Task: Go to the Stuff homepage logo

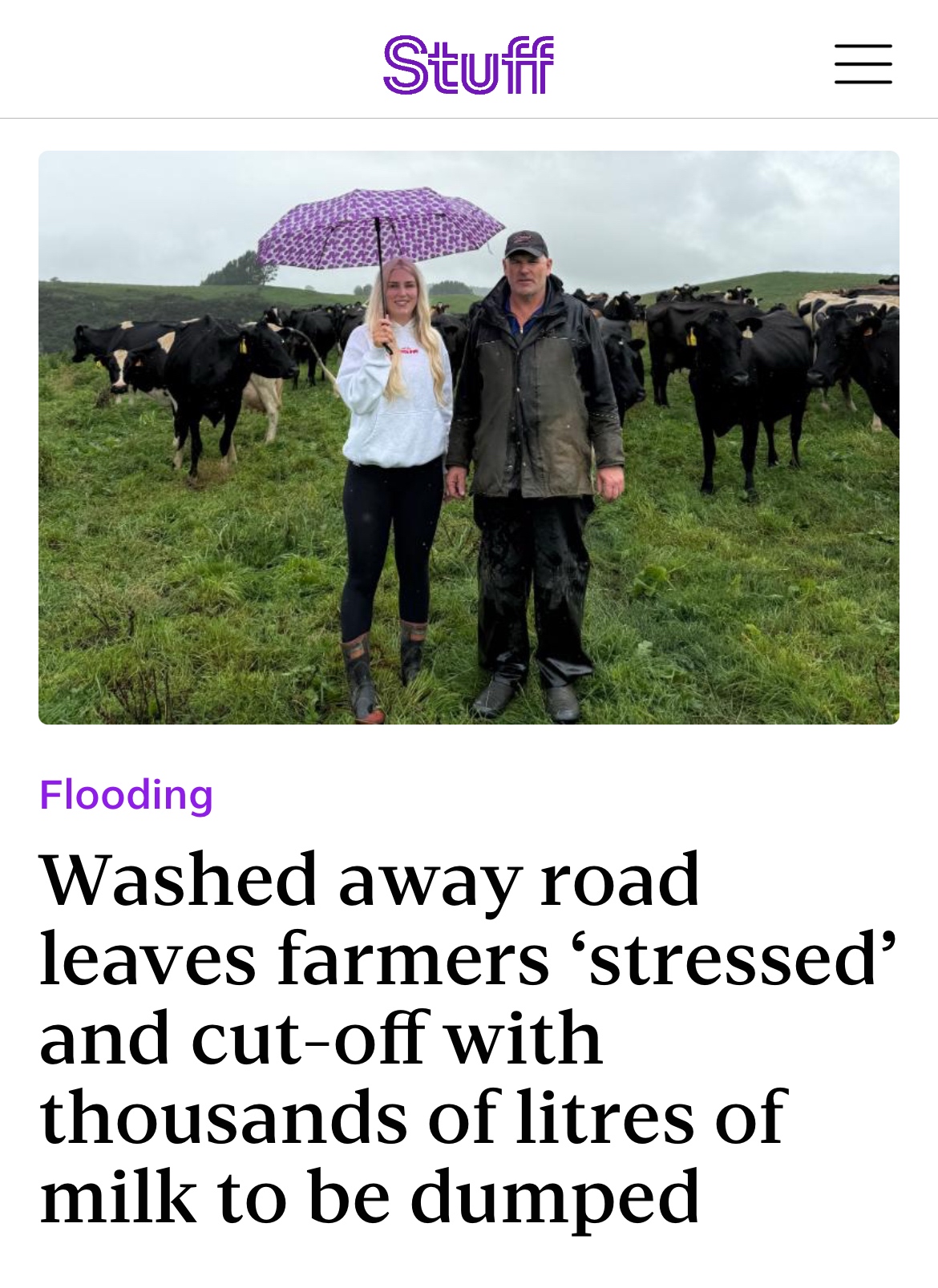Action: [468, 64]
